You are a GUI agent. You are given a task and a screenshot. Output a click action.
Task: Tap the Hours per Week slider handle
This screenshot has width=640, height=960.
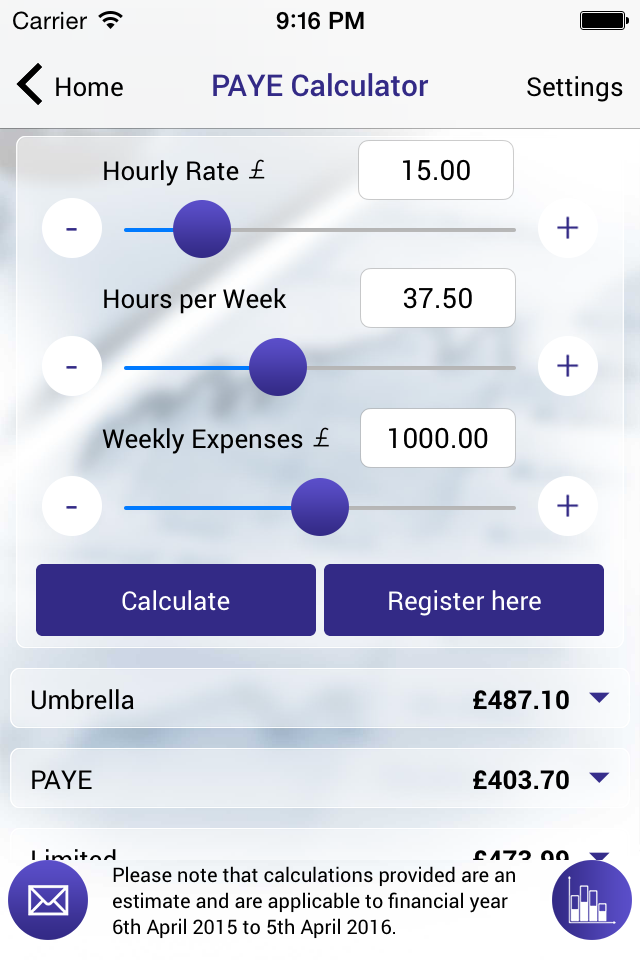click(277, 367)
